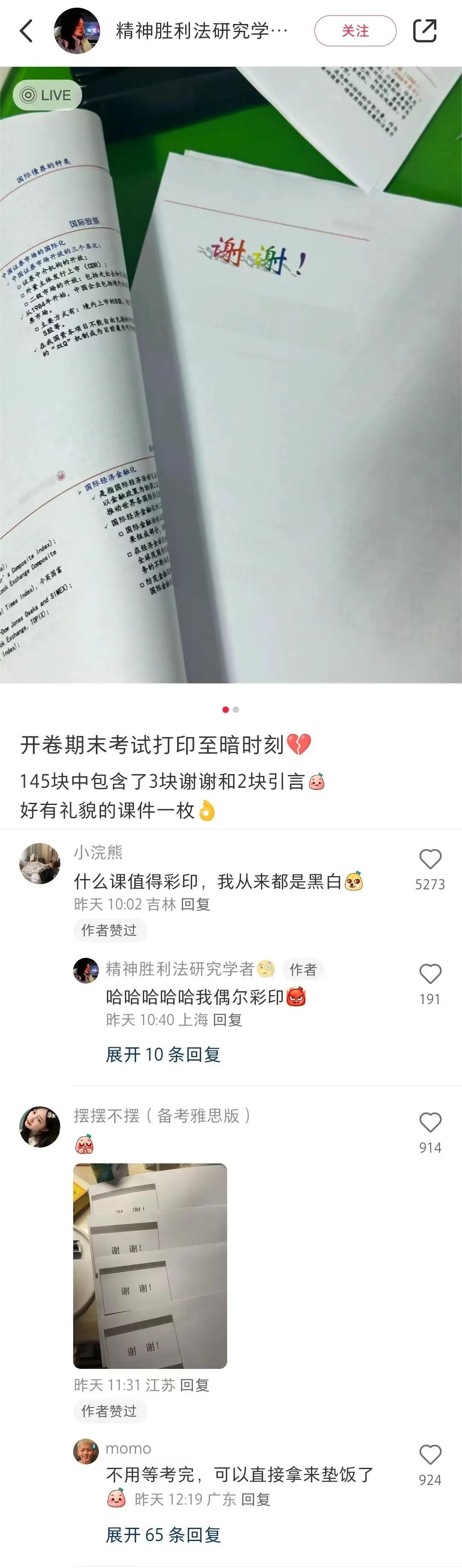
Task: Expand 展开 65 条回复
Action: click(163, 1535)
